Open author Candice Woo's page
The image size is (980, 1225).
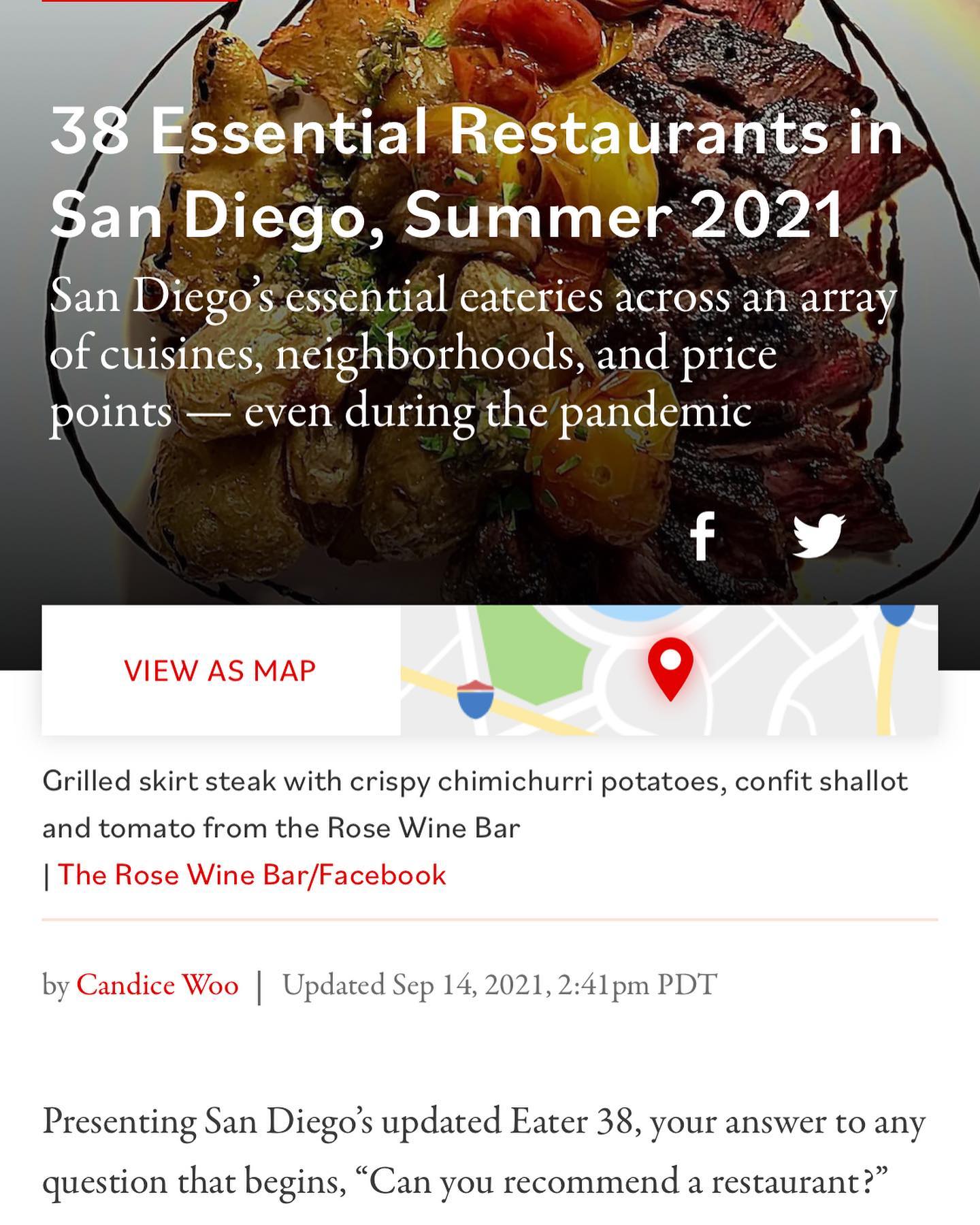157,985
